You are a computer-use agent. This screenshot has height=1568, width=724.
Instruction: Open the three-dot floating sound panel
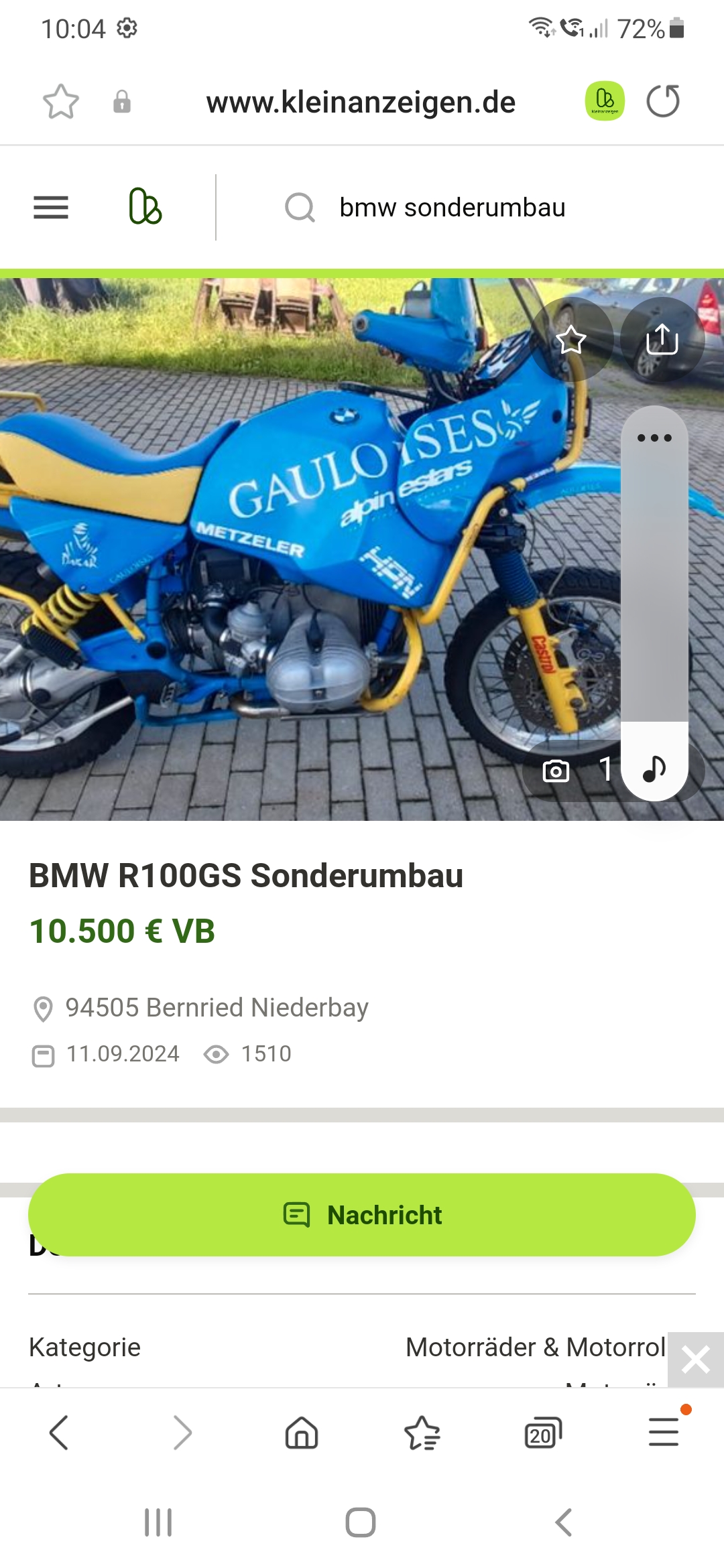click(x=654, y=438)
